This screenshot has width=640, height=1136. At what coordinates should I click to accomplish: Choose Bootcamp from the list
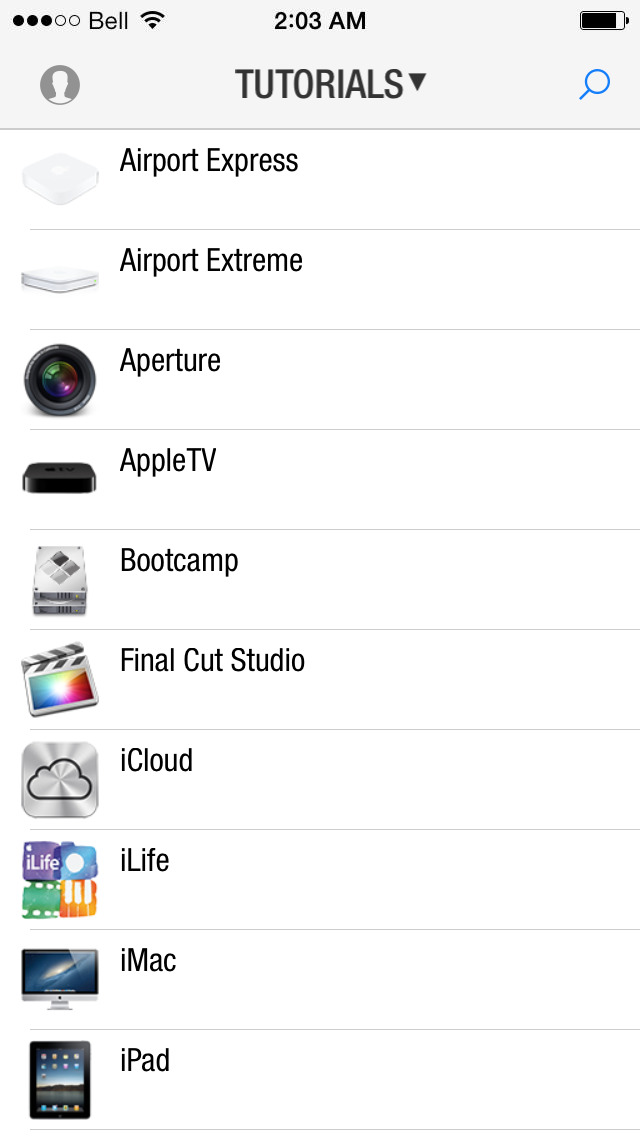click(320, 580)
